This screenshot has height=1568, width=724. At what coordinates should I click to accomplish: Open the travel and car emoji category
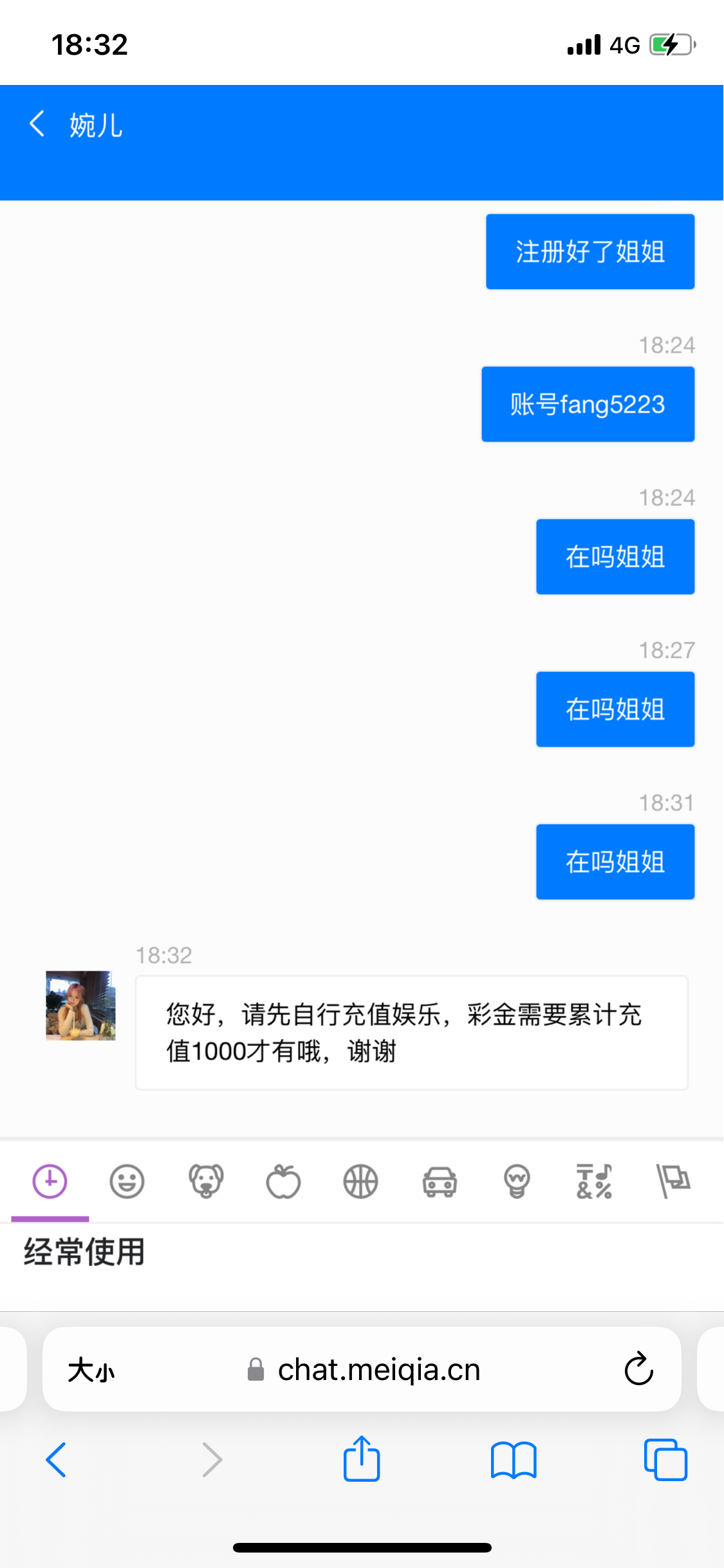pyautogui.click(x=440, y=1182)
